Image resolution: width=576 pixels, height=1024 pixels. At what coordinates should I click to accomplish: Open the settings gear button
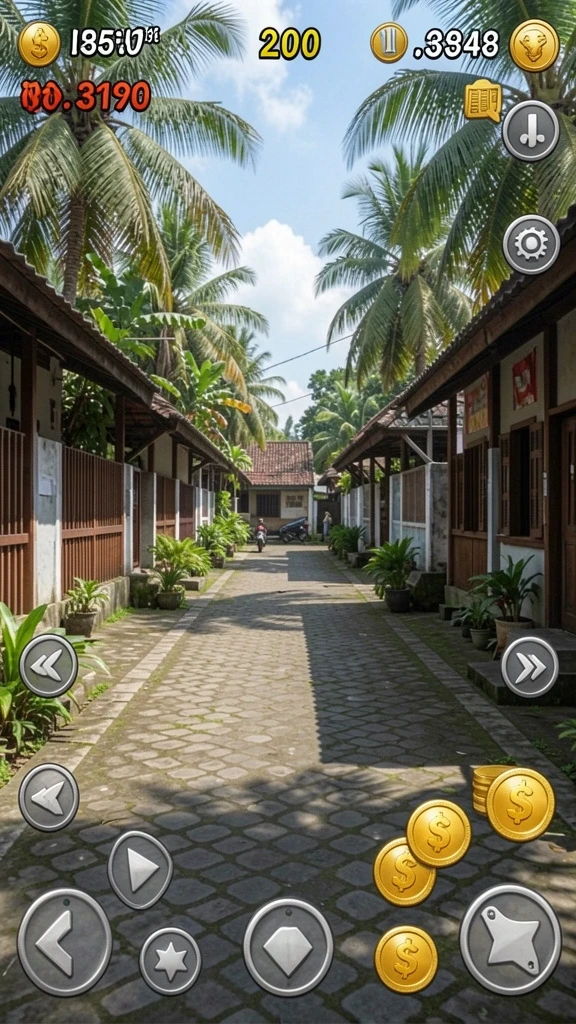531,244
